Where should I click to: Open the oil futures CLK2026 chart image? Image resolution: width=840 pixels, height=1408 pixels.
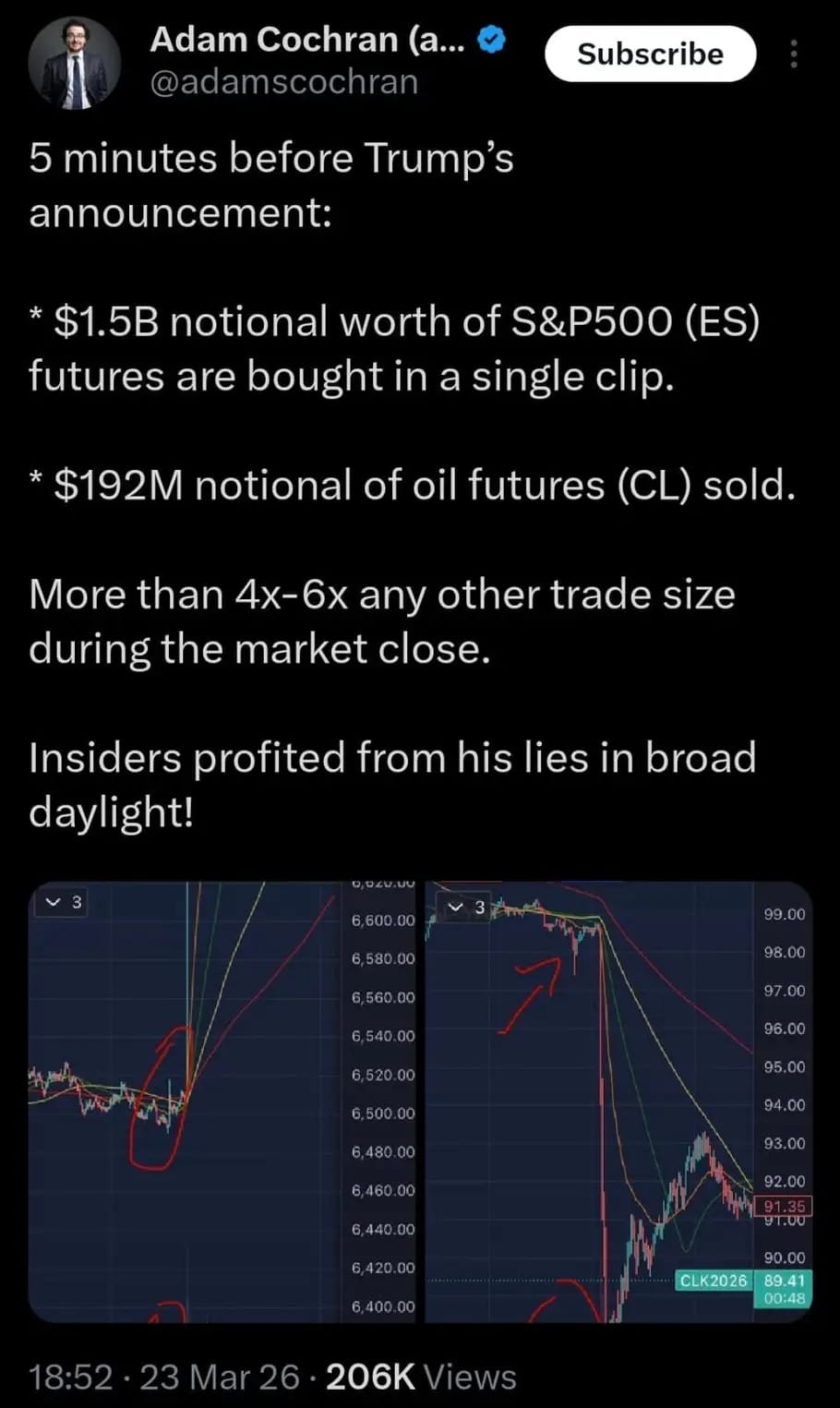pos(618,1101)
